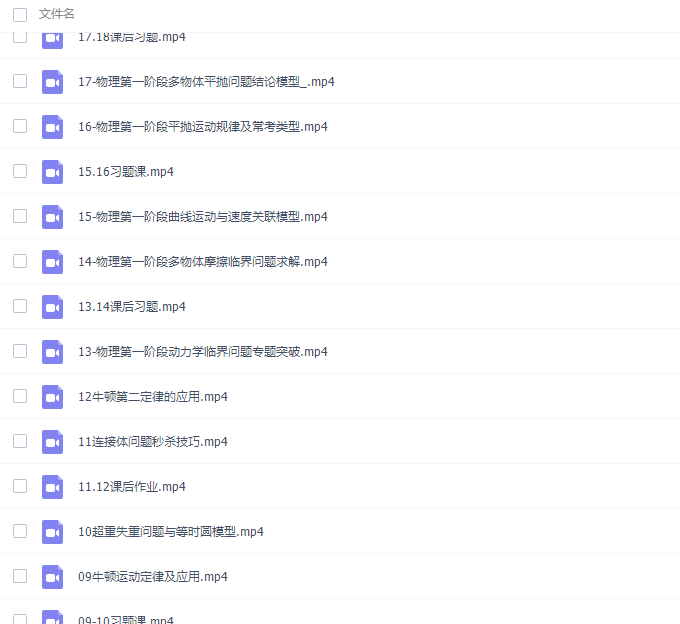This screenshot has width=680, height=624.
Task: Tick the select-all checkbox beside 文件名
Action: point(20,14)
